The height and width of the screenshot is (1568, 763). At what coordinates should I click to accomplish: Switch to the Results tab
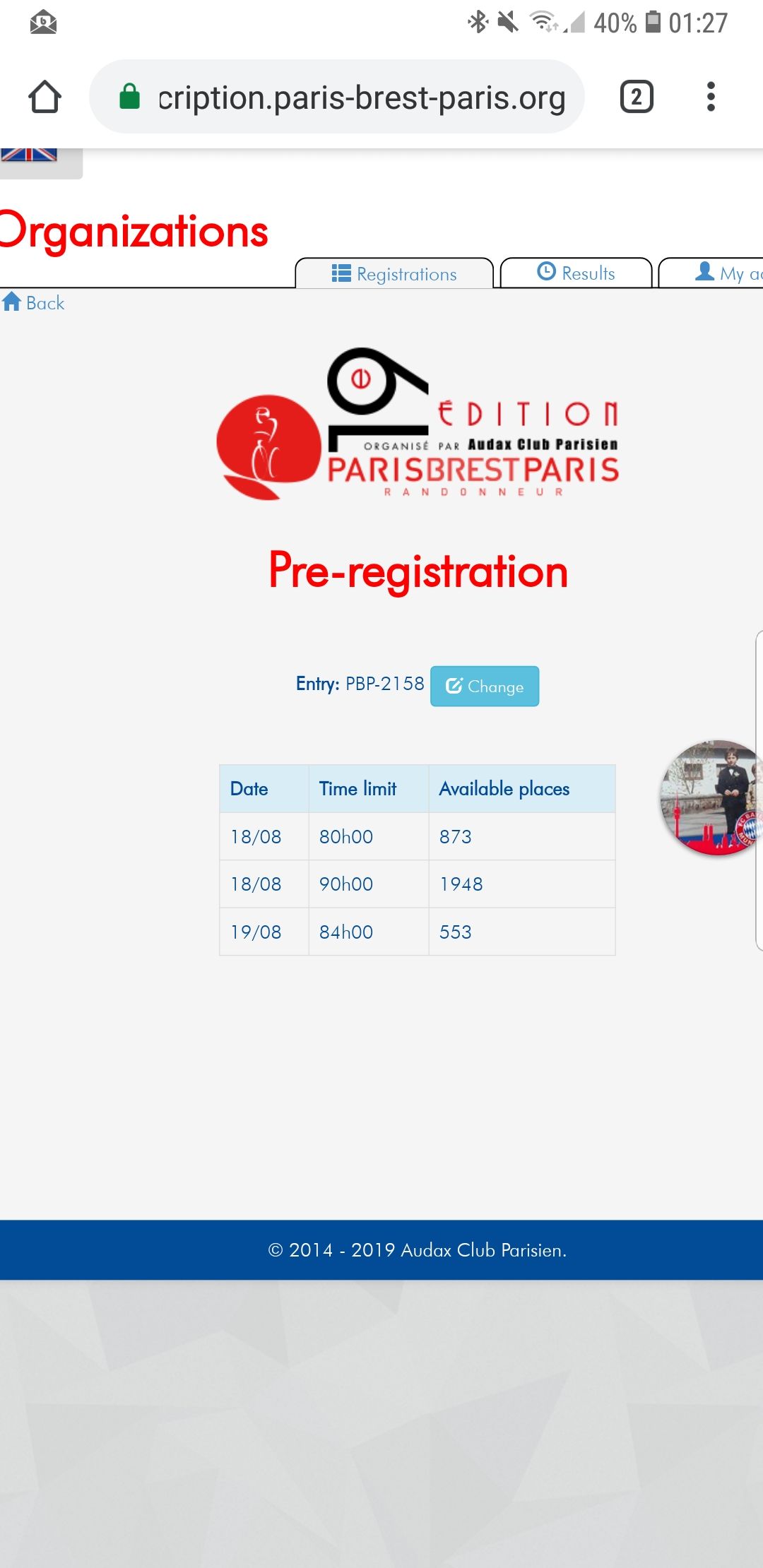(576, 273)
